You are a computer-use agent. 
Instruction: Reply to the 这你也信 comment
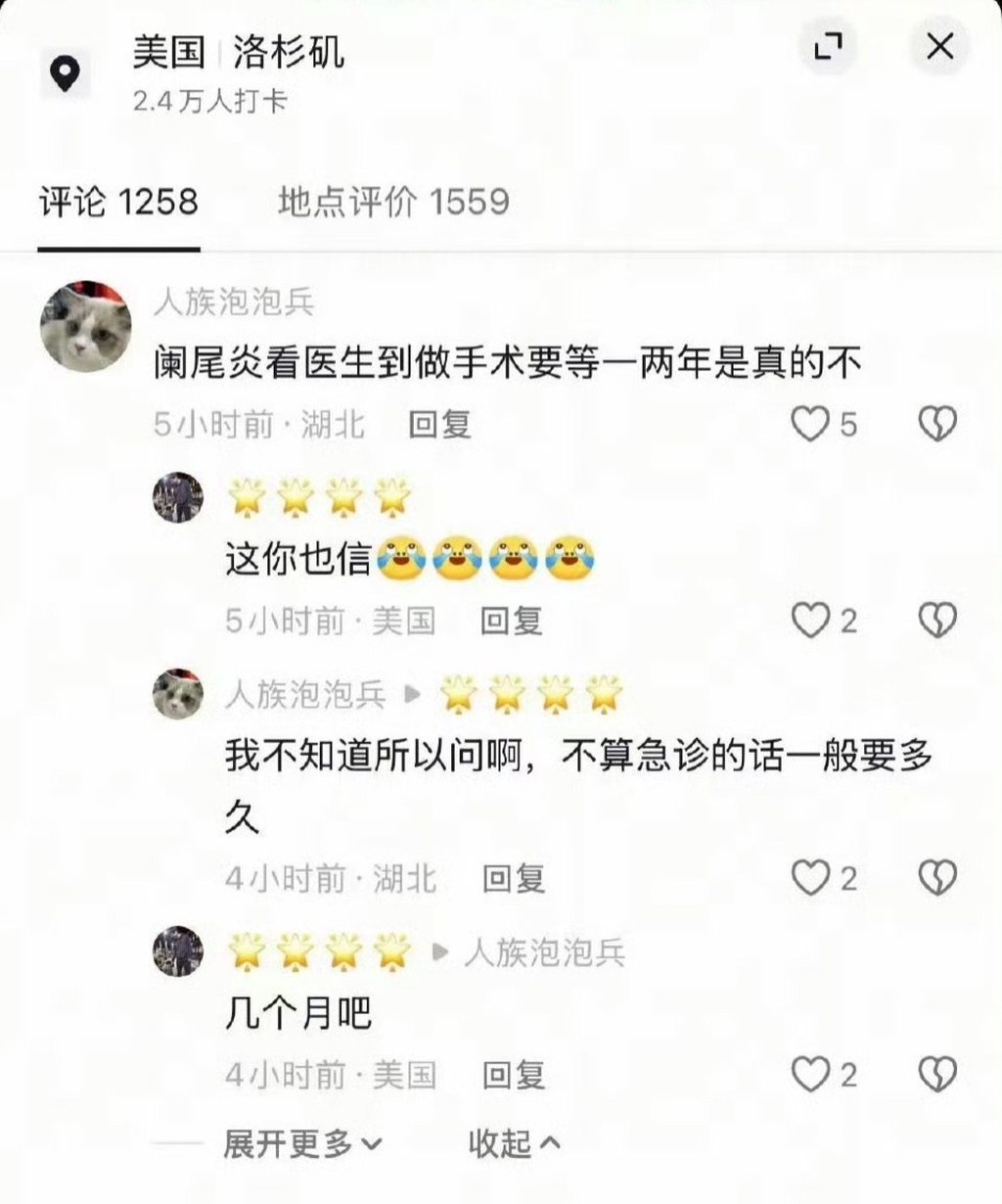coord(511,621)
